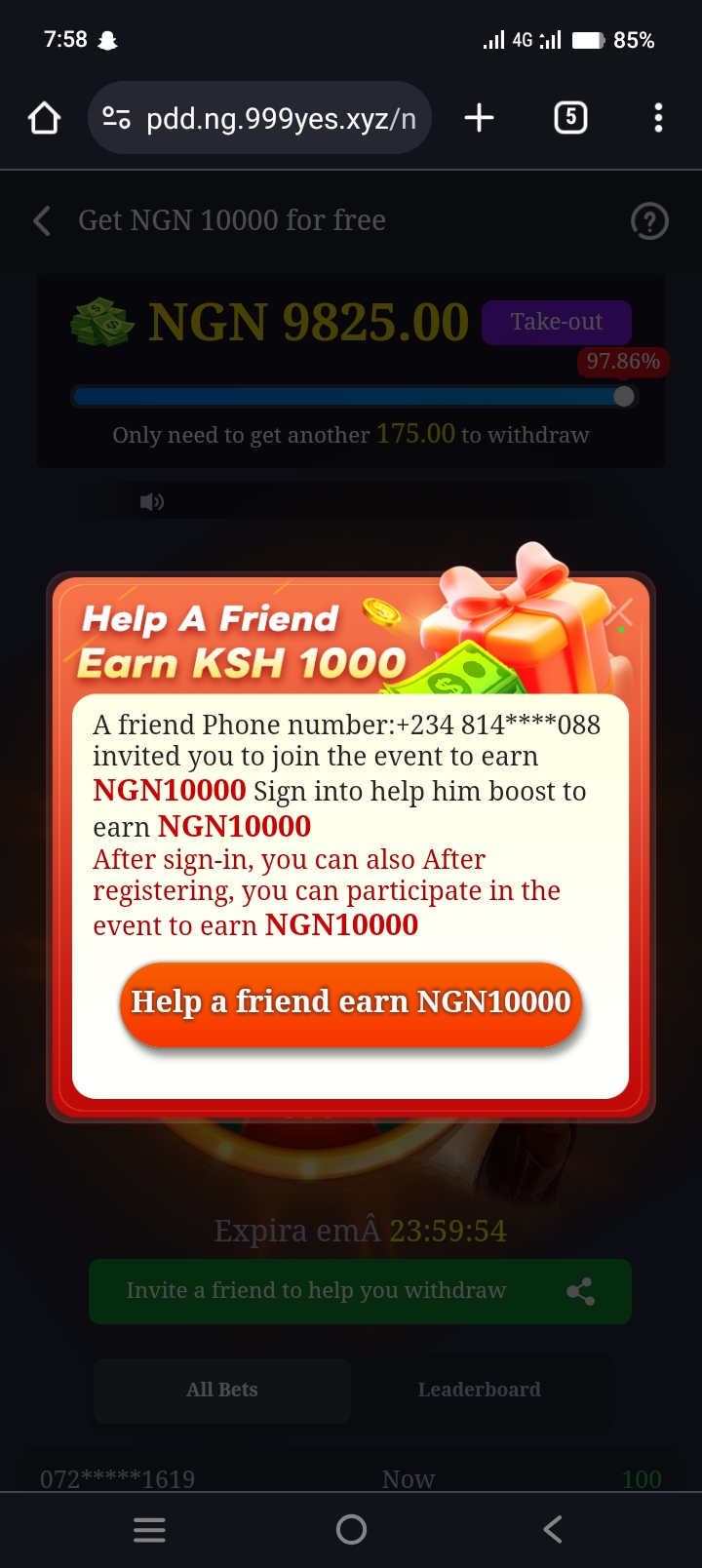702x1568 pixels.
Task: Switch to the Leaderboard tab
Action: [479, 1390]
